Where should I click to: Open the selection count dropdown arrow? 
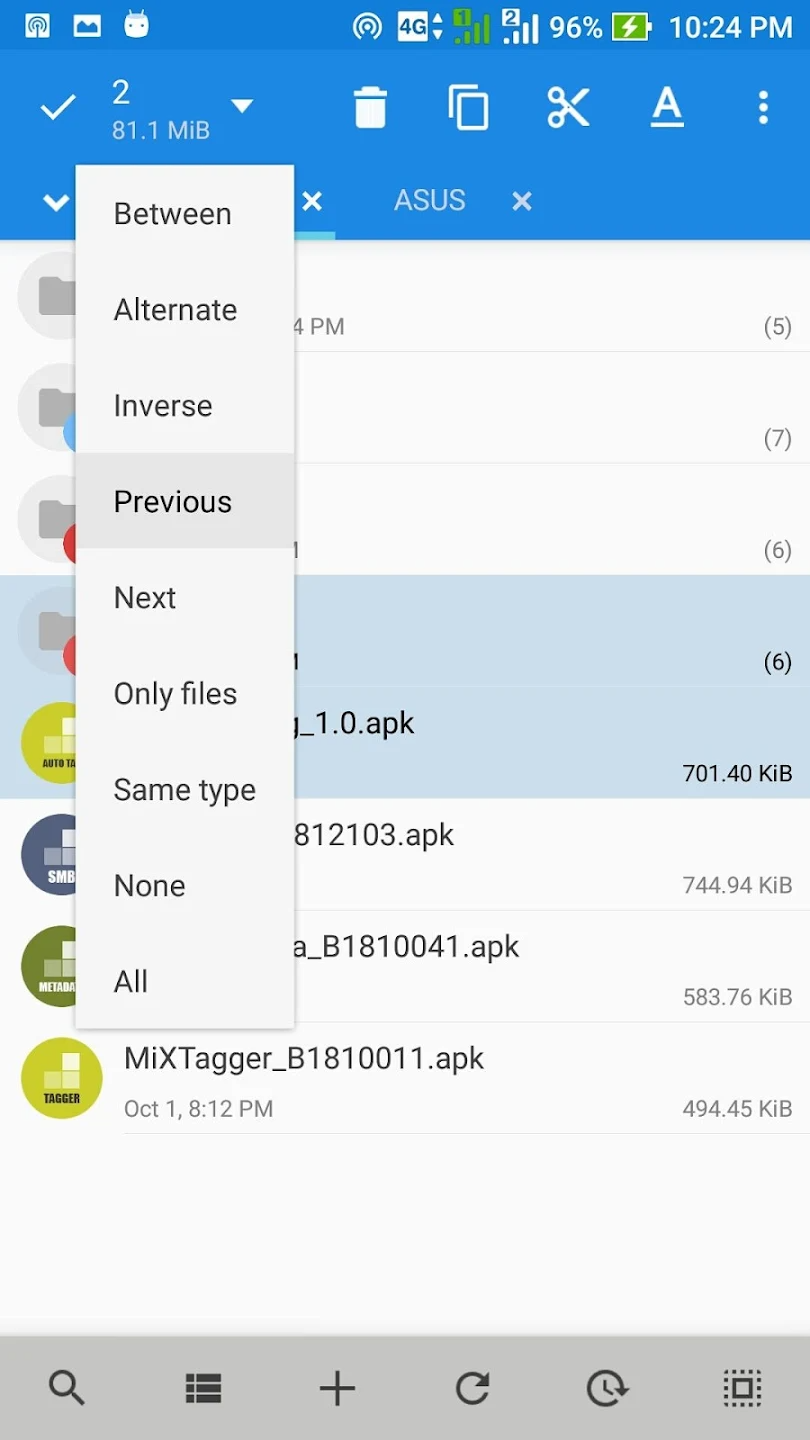coord(242,107)
